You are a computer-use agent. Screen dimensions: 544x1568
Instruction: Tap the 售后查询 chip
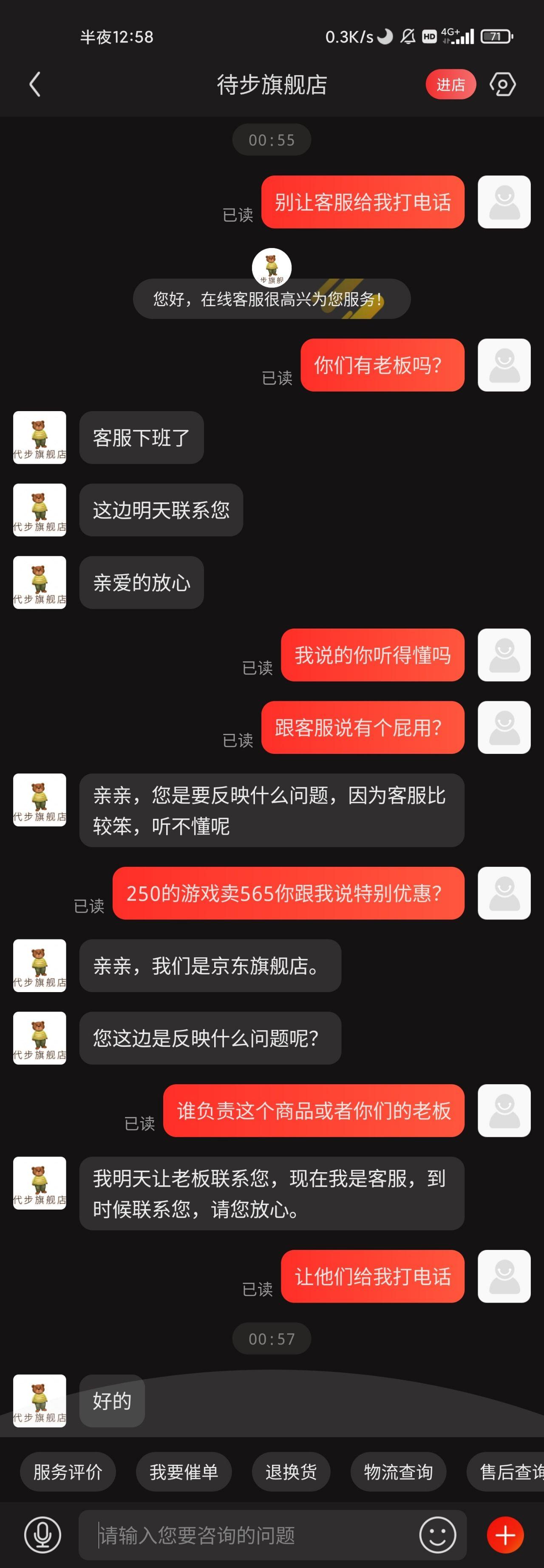(x=509, y=1472)
